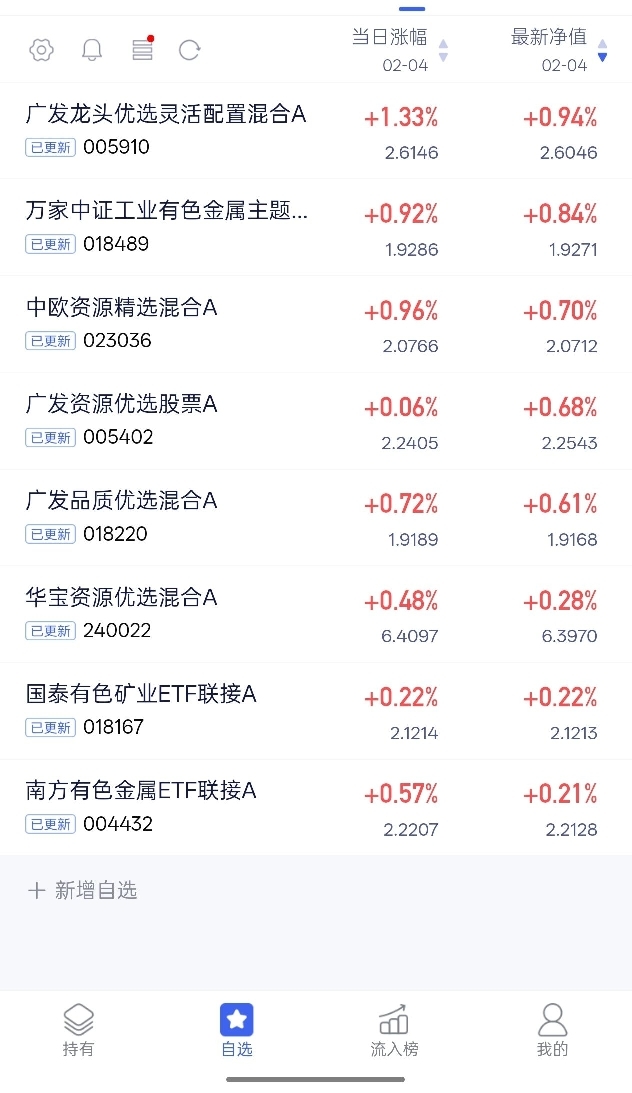Open fund 华宝资源优选混合A
The image size is (632, 1093).
(316, 614)
